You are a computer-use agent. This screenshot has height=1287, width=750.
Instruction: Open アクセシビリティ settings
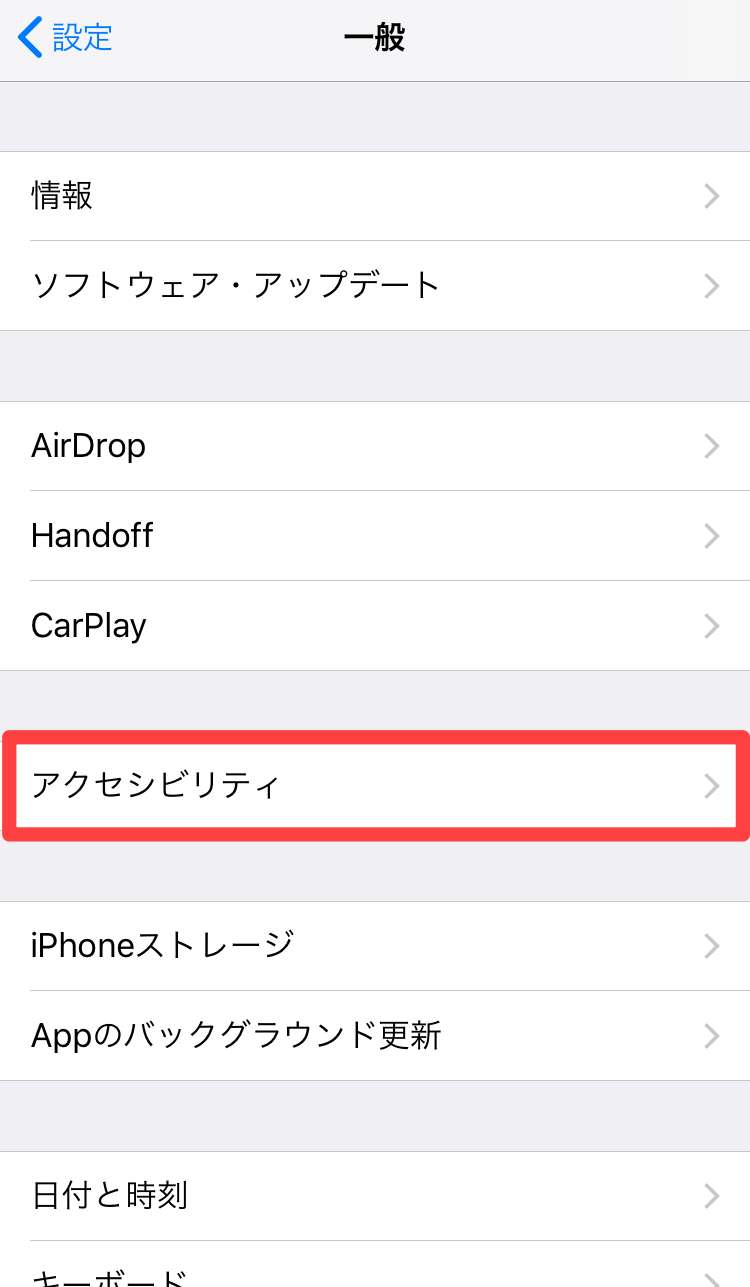click(375, 786)
